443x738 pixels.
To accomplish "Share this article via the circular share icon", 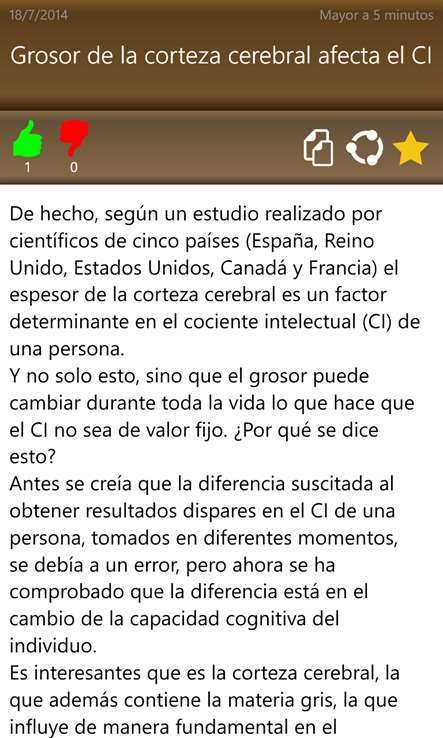I will pos(364,147).
